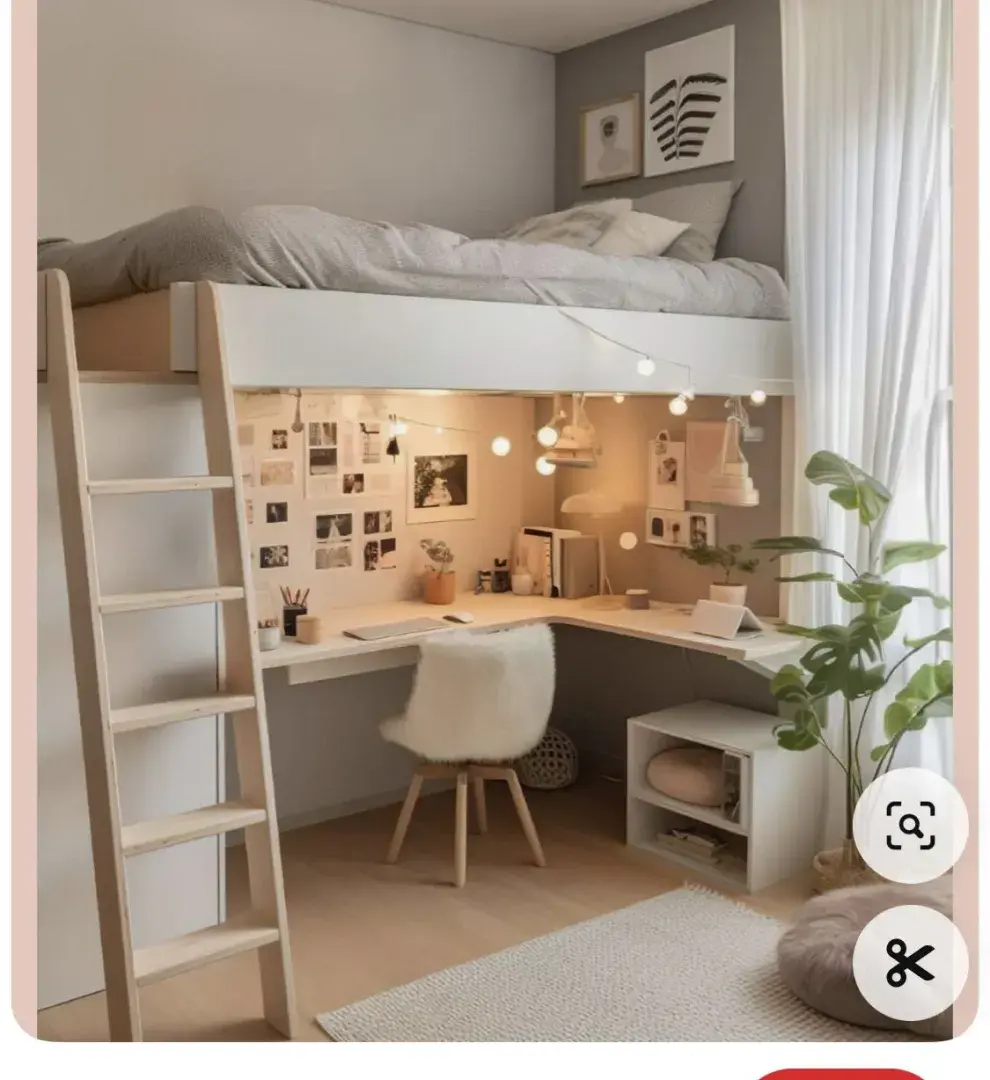
Task: Open visual search for this pin
Action: pos(910,826)
